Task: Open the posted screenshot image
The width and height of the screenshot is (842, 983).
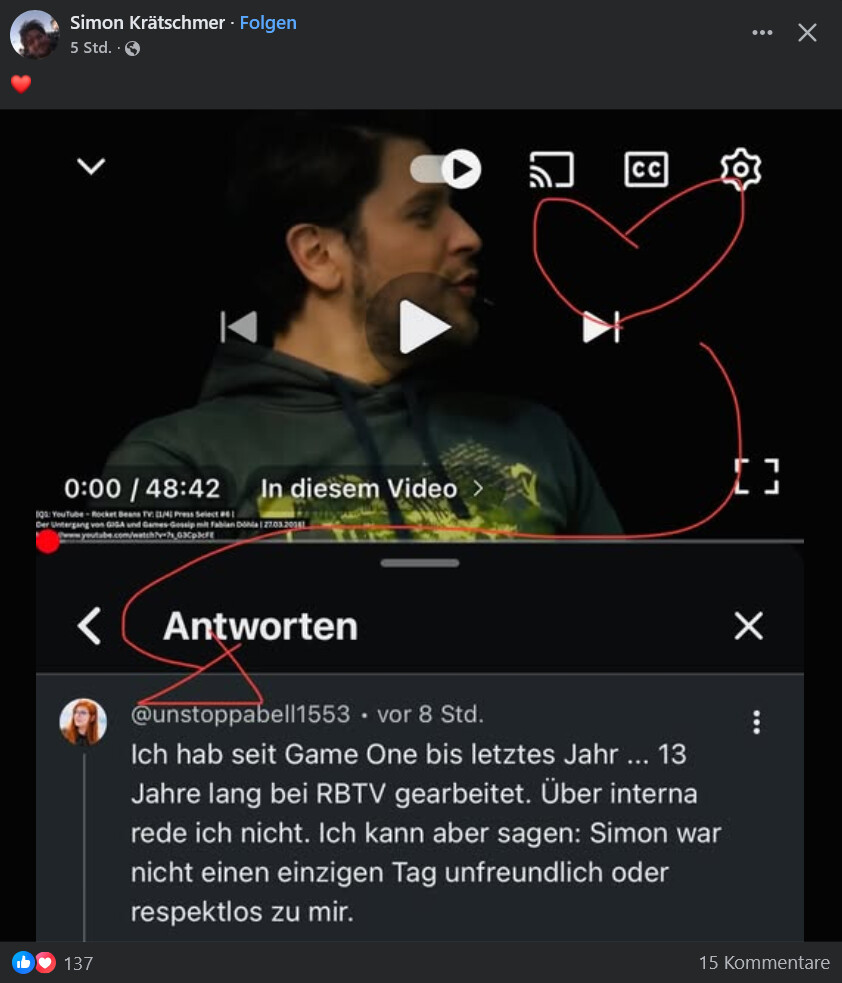Action: click(x=420, y=525)
